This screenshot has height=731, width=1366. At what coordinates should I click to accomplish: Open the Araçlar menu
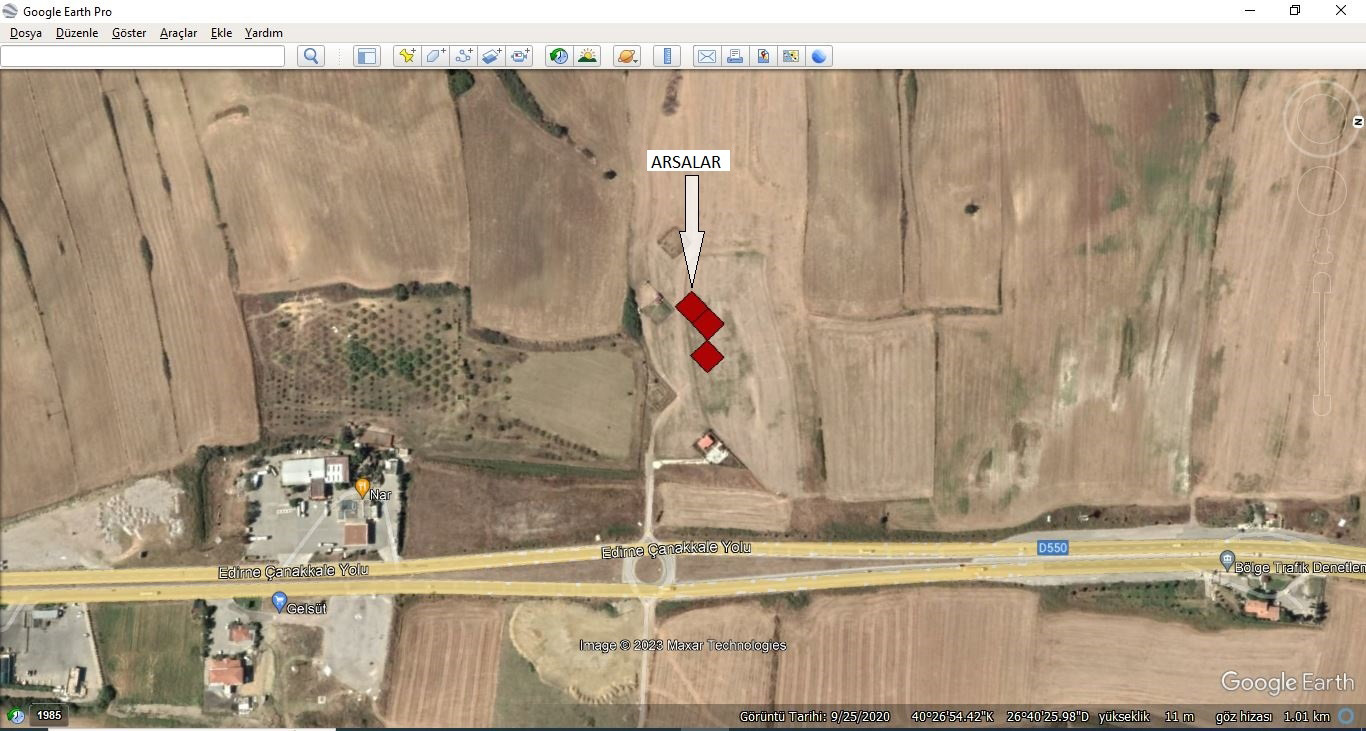point(178,33)
